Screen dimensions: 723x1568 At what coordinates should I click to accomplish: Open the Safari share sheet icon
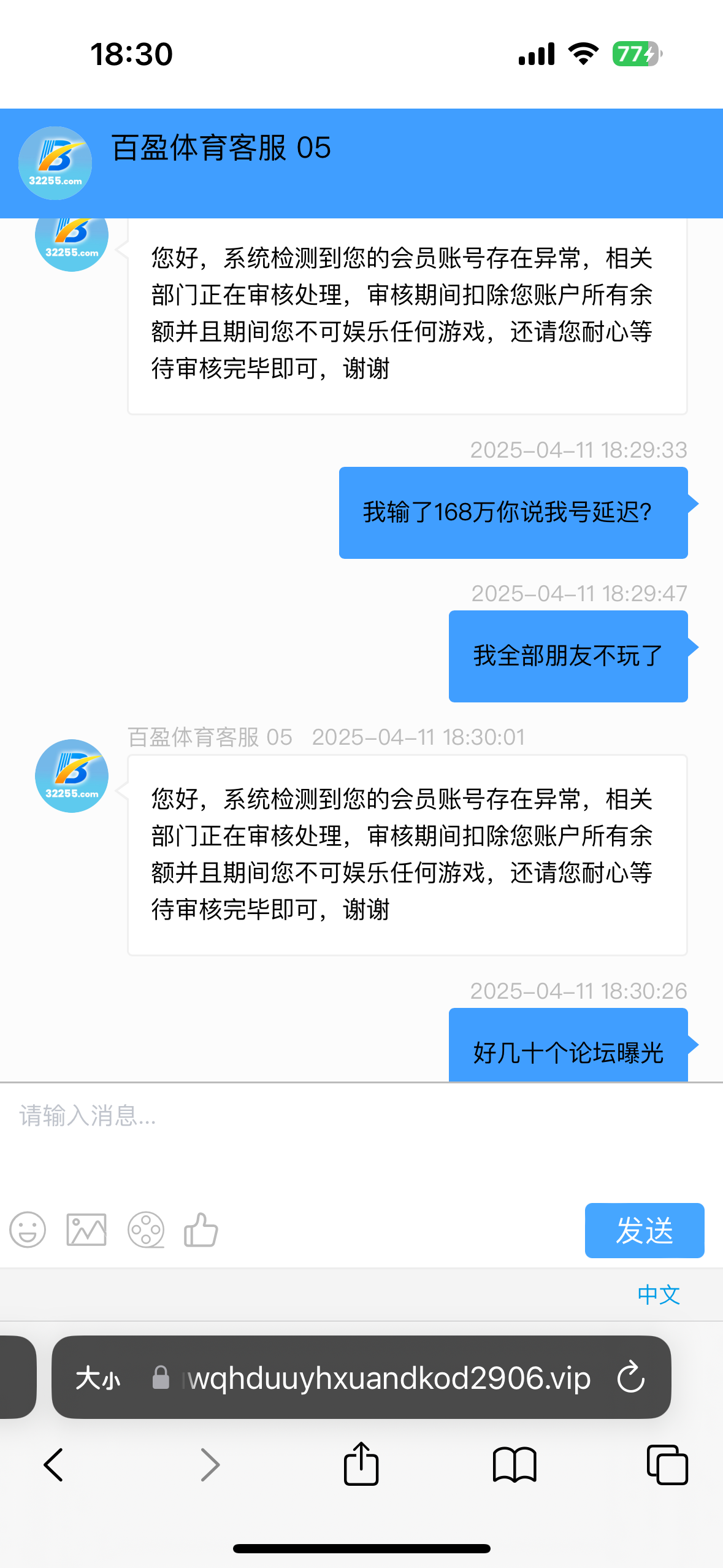361,1464
